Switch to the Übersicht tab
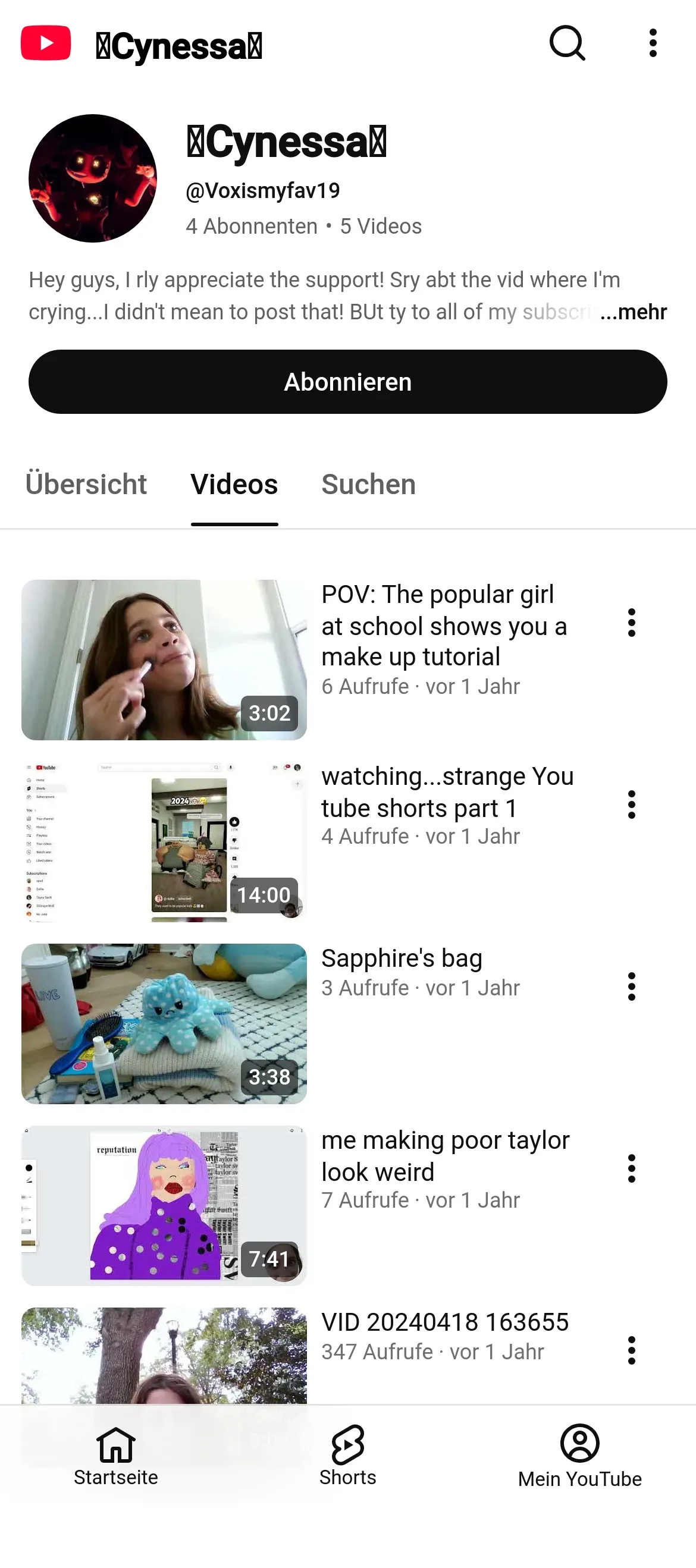The height and width of the screenshot is (1568, 696). (x=86, y=485)
